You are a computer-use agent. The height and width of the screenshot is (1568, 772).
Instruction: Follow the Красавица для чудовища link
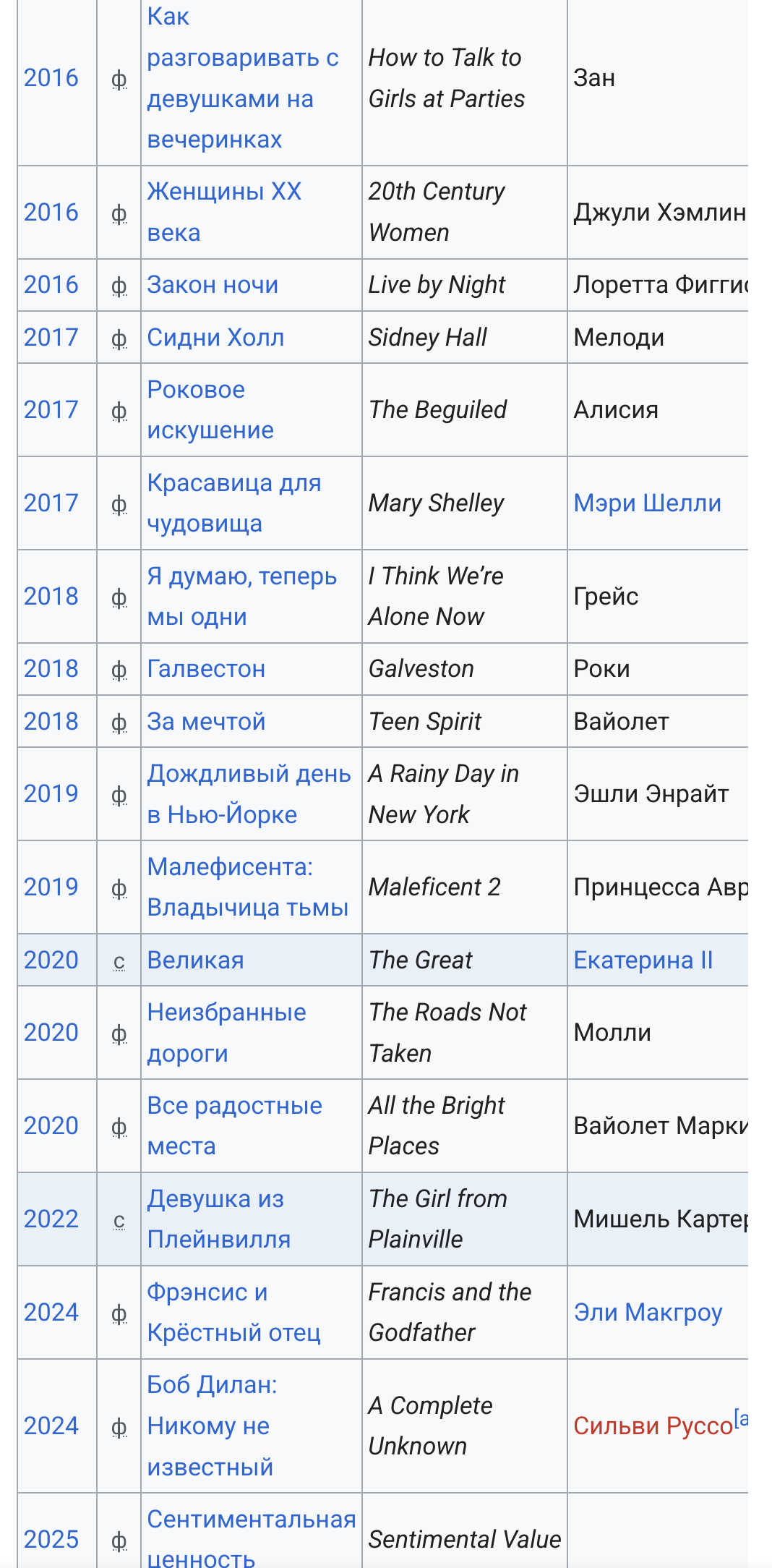234,503
